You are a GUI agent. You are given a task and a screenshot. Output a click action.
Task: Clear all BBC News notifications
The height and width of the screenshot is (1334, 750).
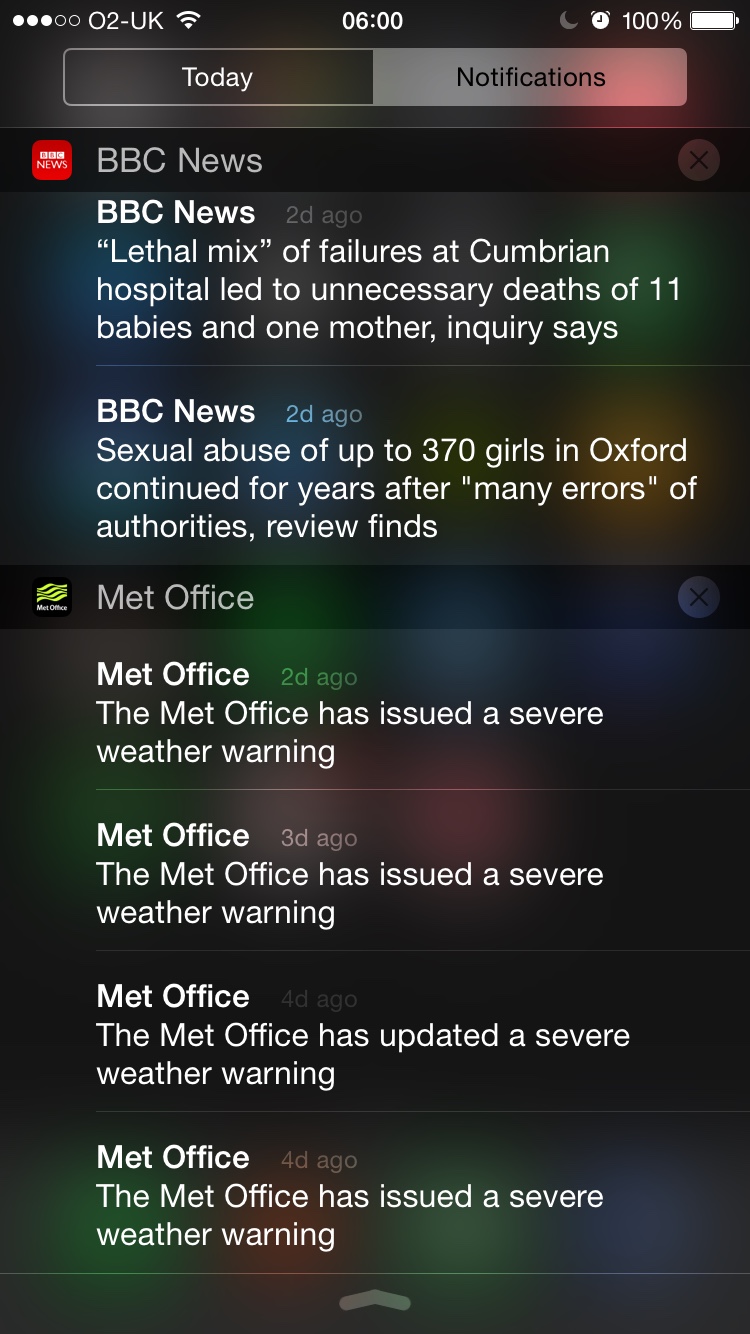click(x=698, y=160)
